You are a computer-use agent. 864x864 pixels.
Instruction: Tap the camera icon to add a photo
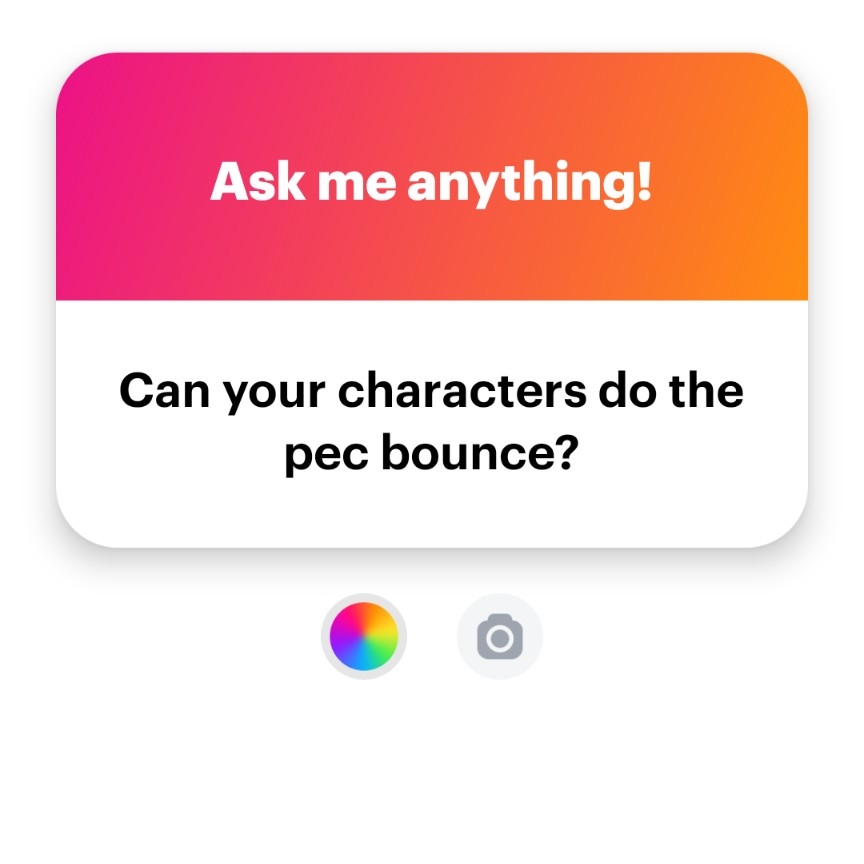coord(500,637)
